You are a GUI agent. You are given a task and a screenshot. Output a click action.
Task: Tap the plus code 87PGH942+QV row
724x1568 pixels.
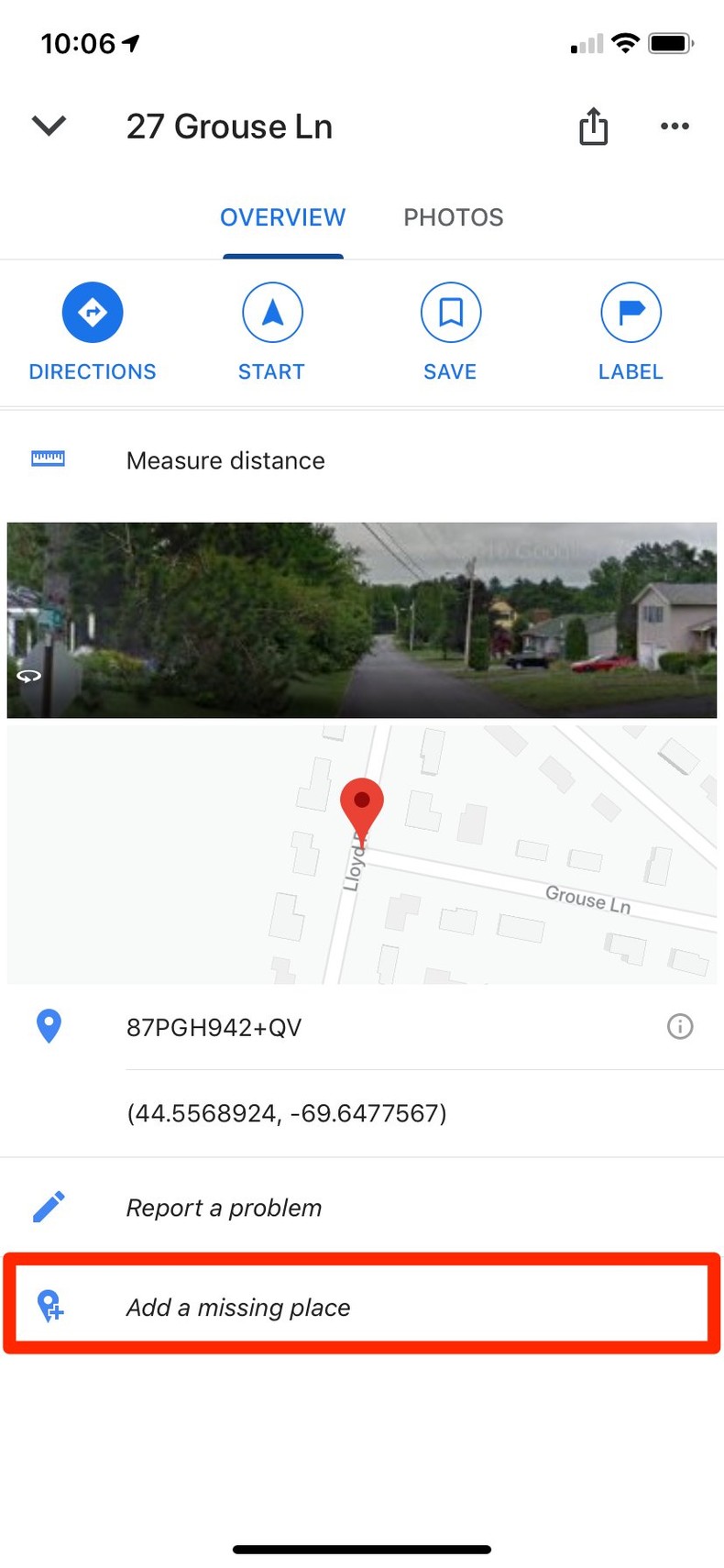(x=214, y=1027)
